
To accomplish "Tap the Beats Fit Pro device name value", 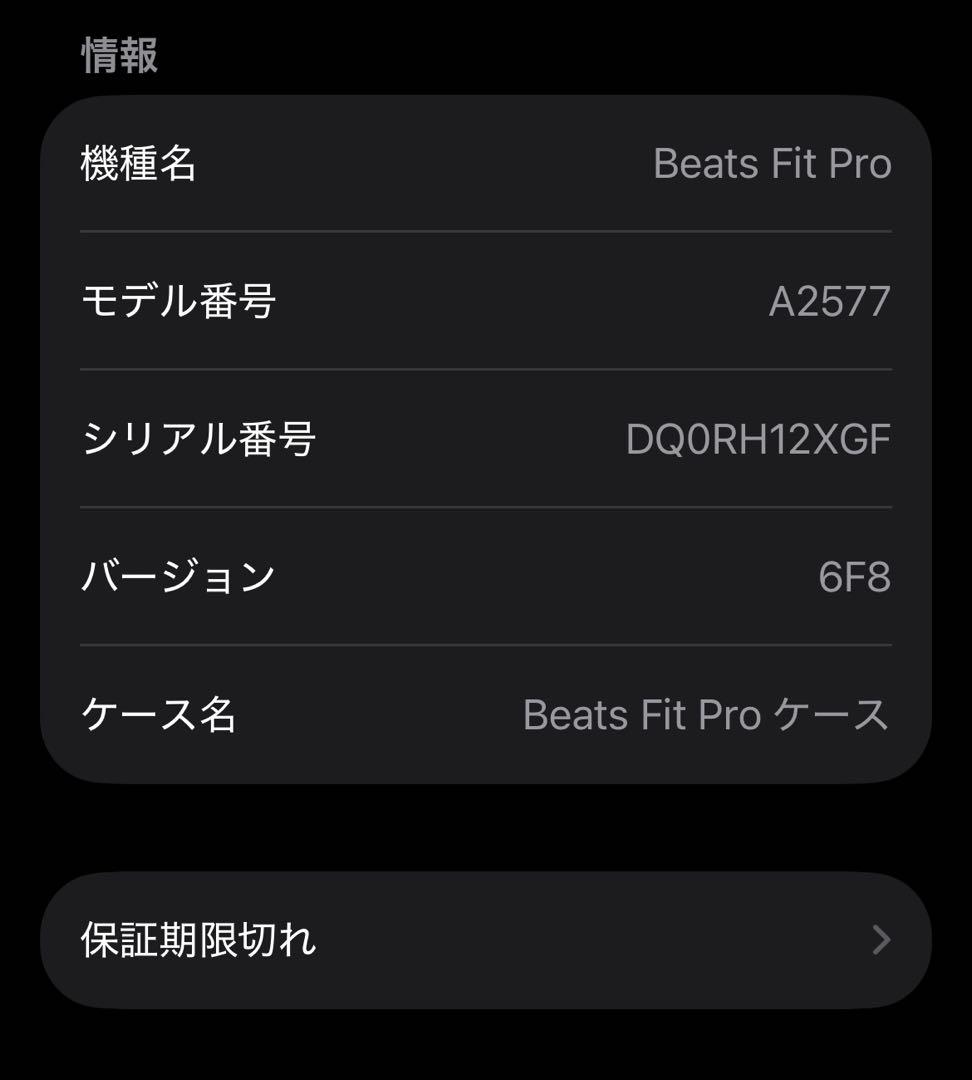I will click(773, 163).
